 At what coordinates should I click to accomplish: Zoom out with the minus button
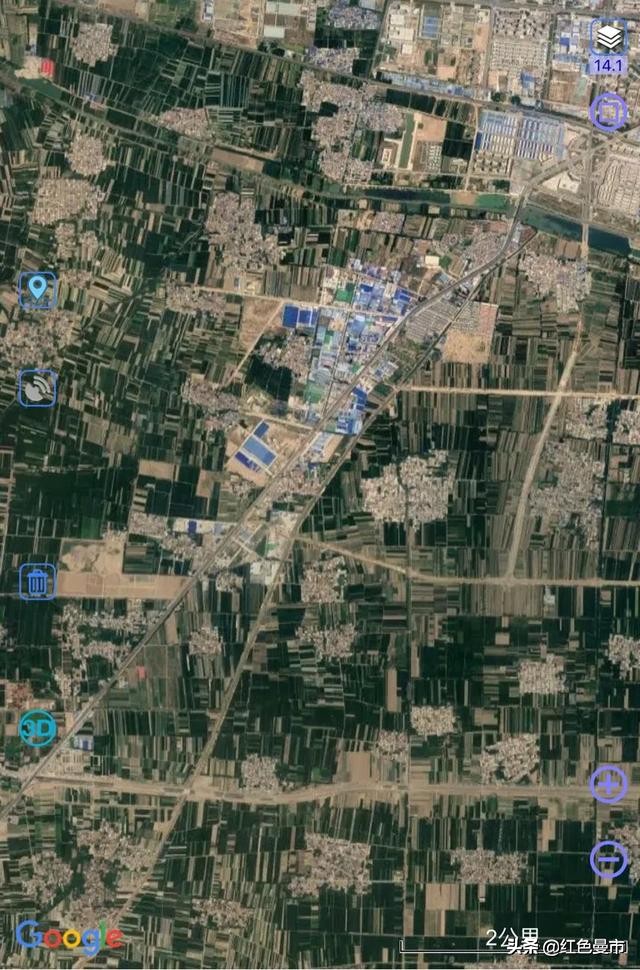click(608, 858)
